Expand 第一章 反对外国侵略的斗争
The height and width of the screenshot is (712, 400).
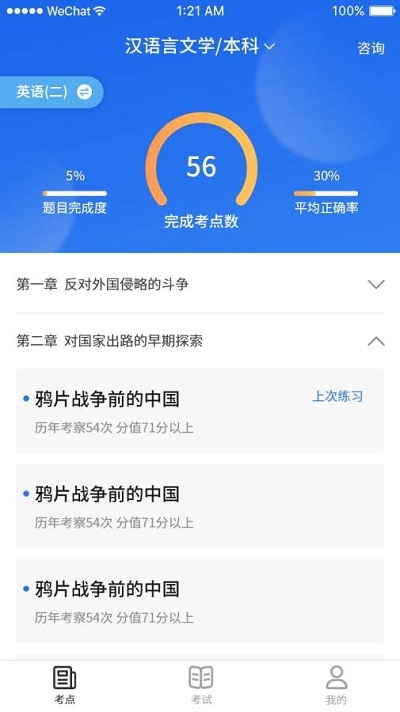pos(200,285)
